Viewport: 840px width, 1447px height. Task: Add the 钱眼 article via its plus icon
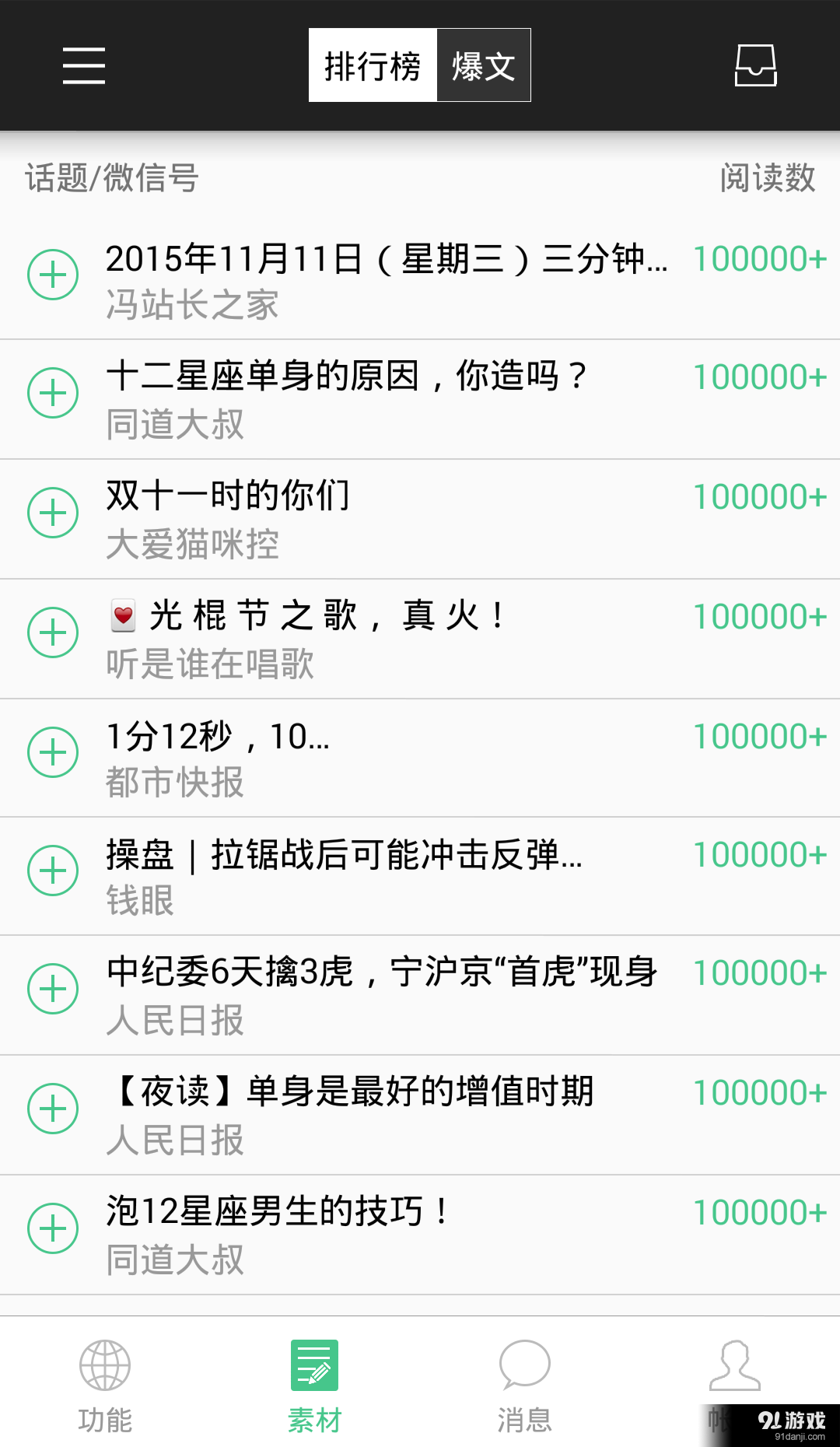[52, 871]
